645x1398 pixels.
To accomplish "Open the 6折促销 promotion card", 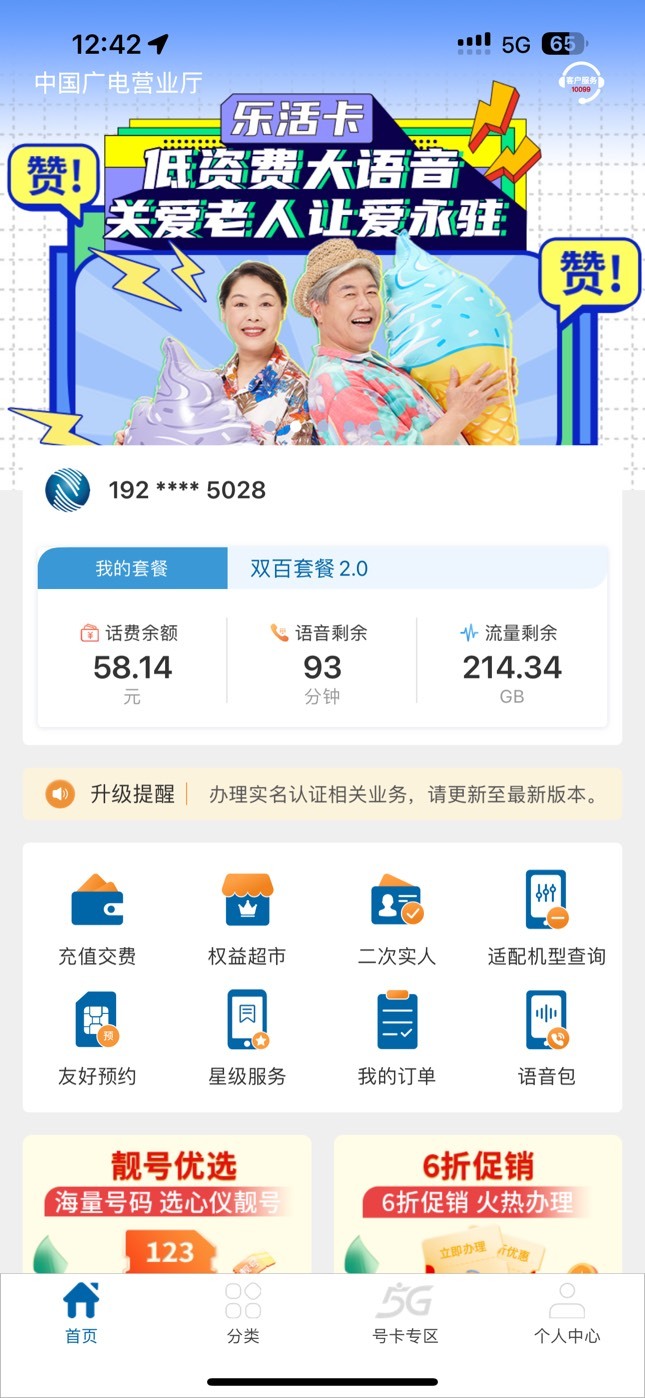I will [x=478, y=1204].
